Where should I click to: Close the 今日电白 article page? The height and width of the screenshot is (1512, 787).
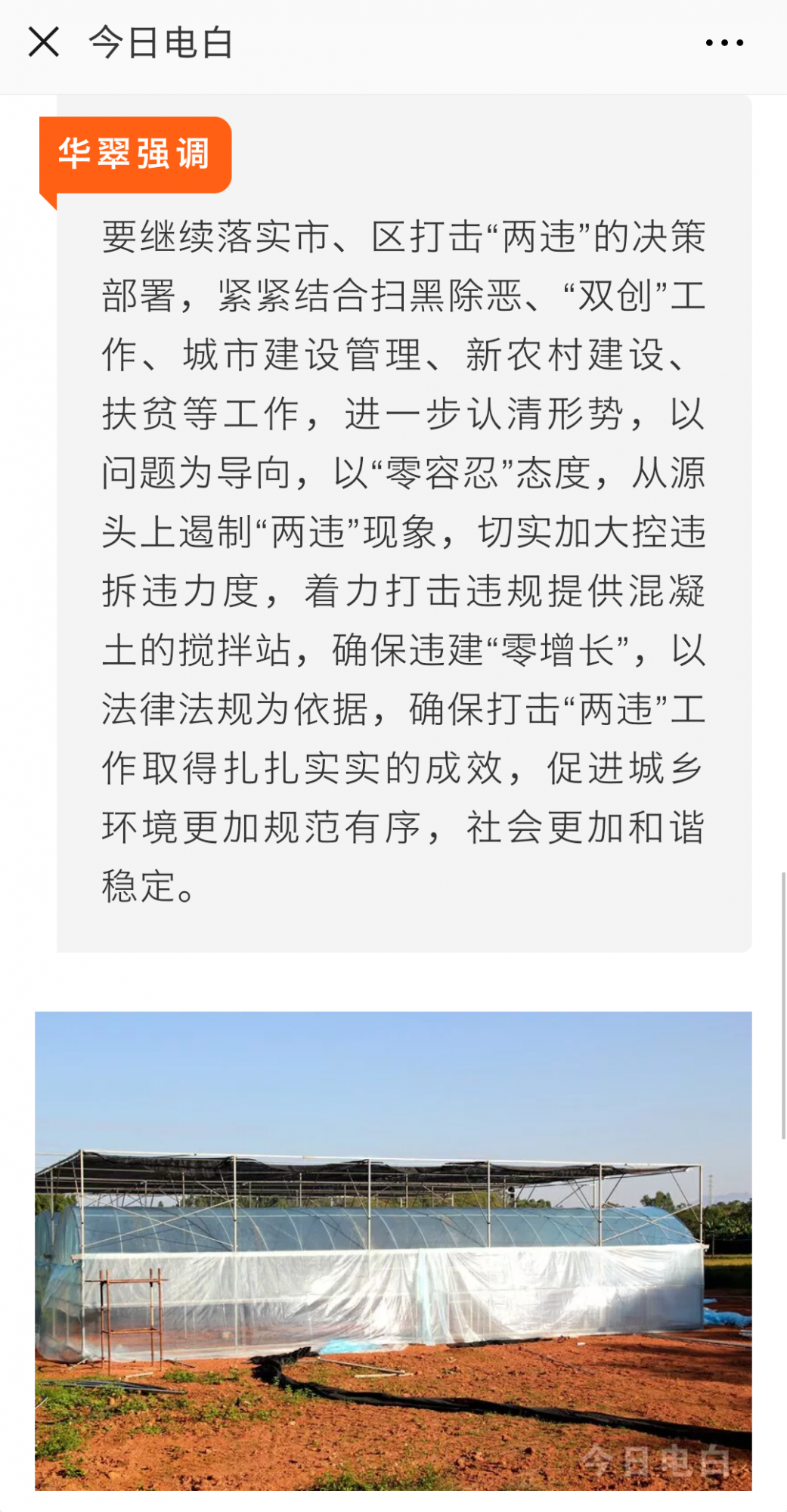click(x=44, y=42)
